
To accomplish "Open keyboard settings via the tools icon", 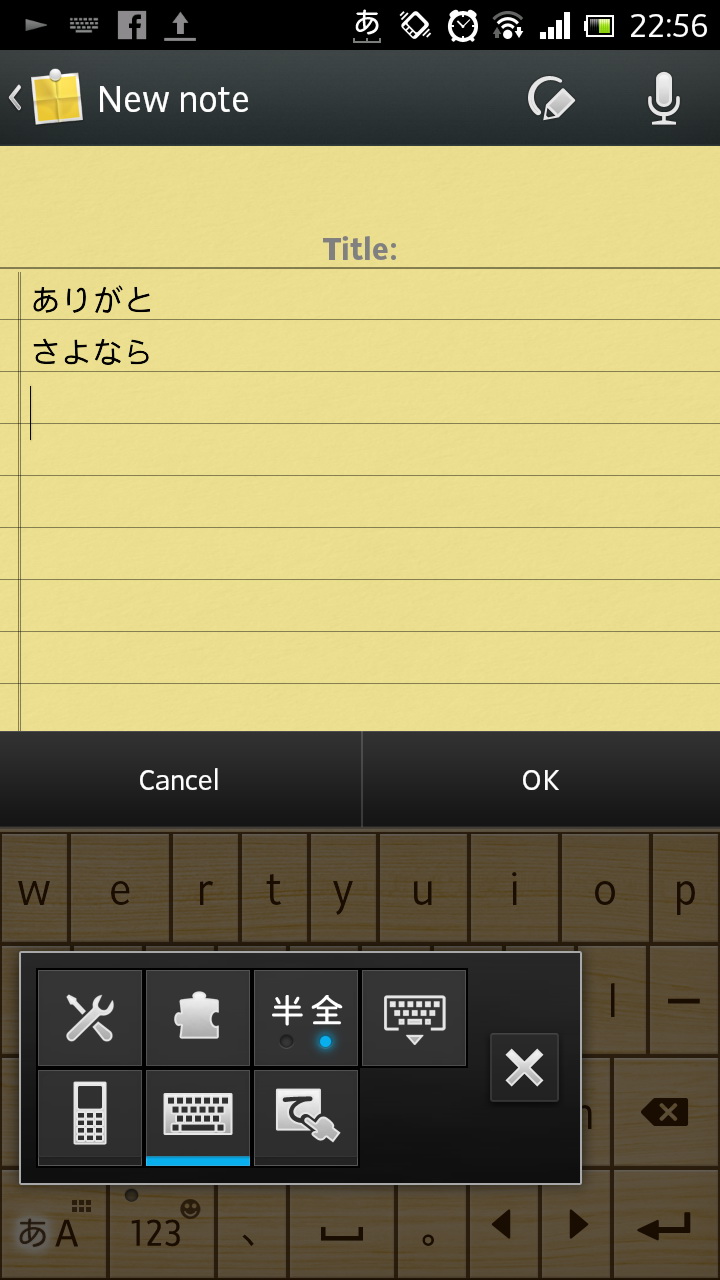I will 90,1018.
